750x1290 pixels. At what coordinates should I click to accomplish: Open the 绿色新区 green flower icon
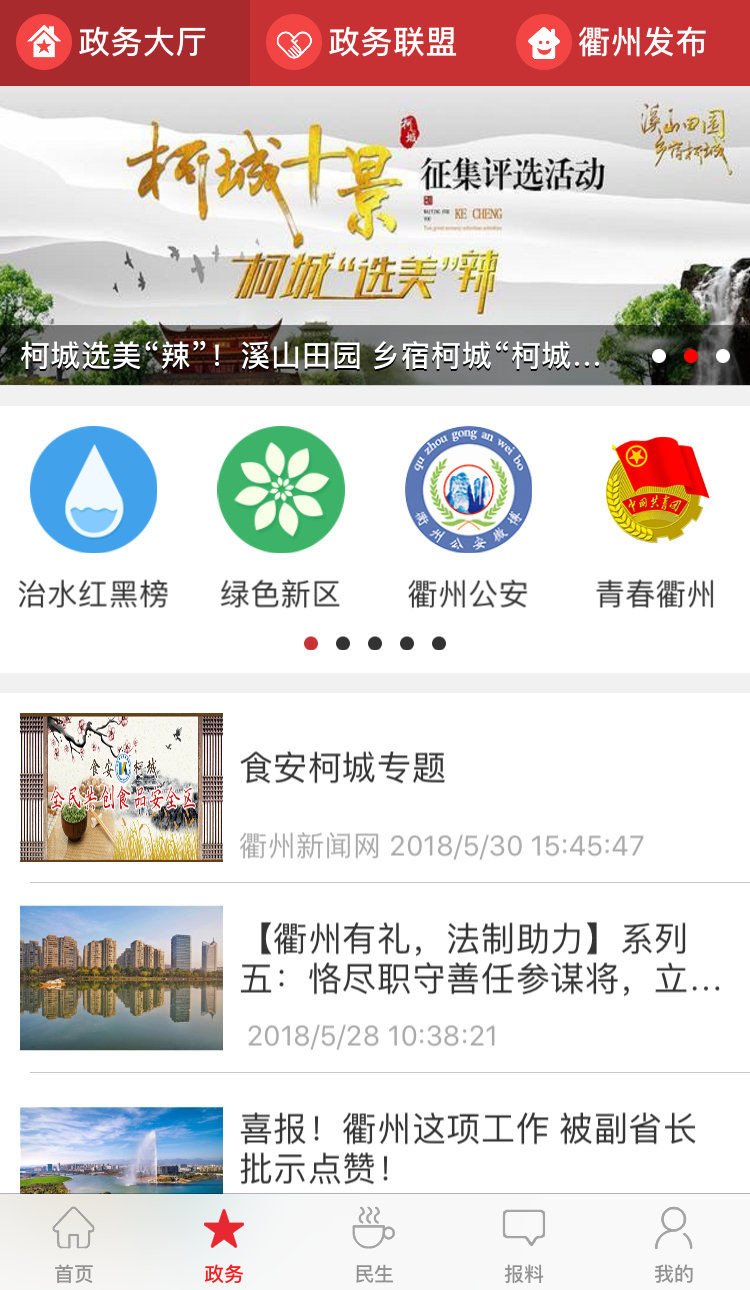281,489
